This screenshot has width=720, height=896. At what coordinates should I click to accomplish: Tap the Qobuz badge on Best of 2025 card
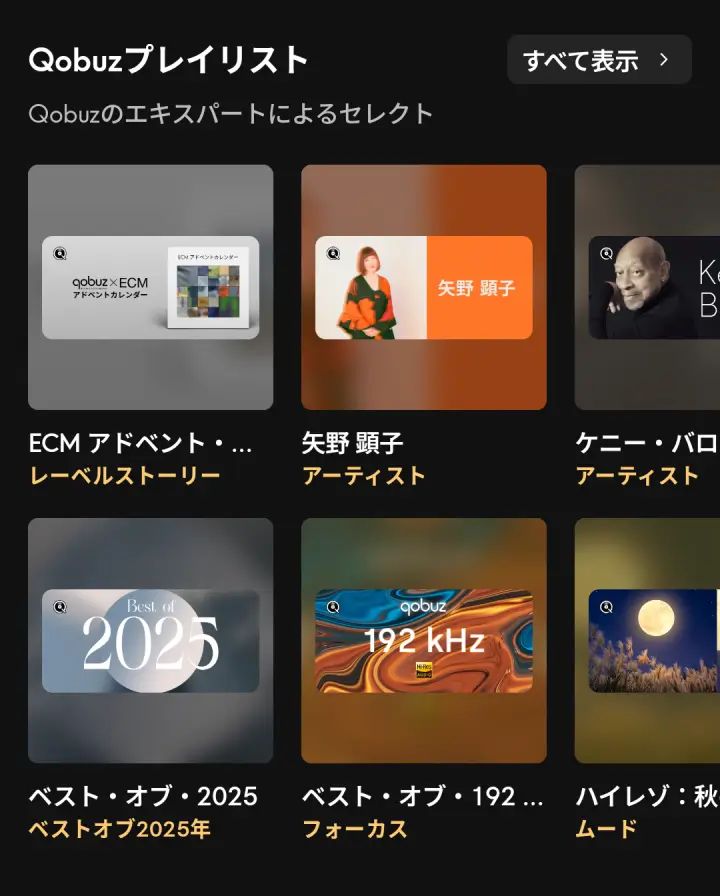[x=62, y=605]
